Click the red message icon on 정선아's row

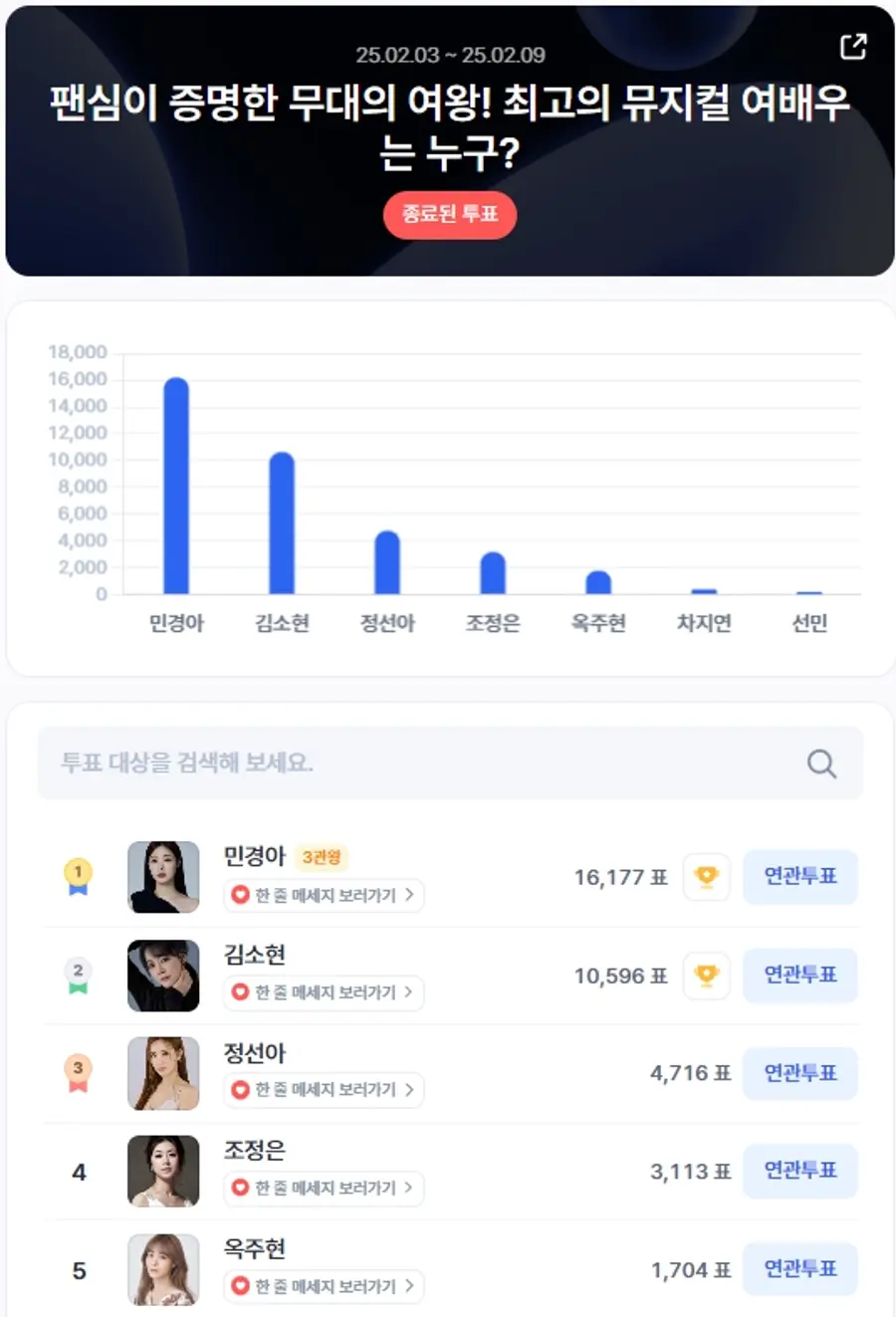pos(240,1091)
